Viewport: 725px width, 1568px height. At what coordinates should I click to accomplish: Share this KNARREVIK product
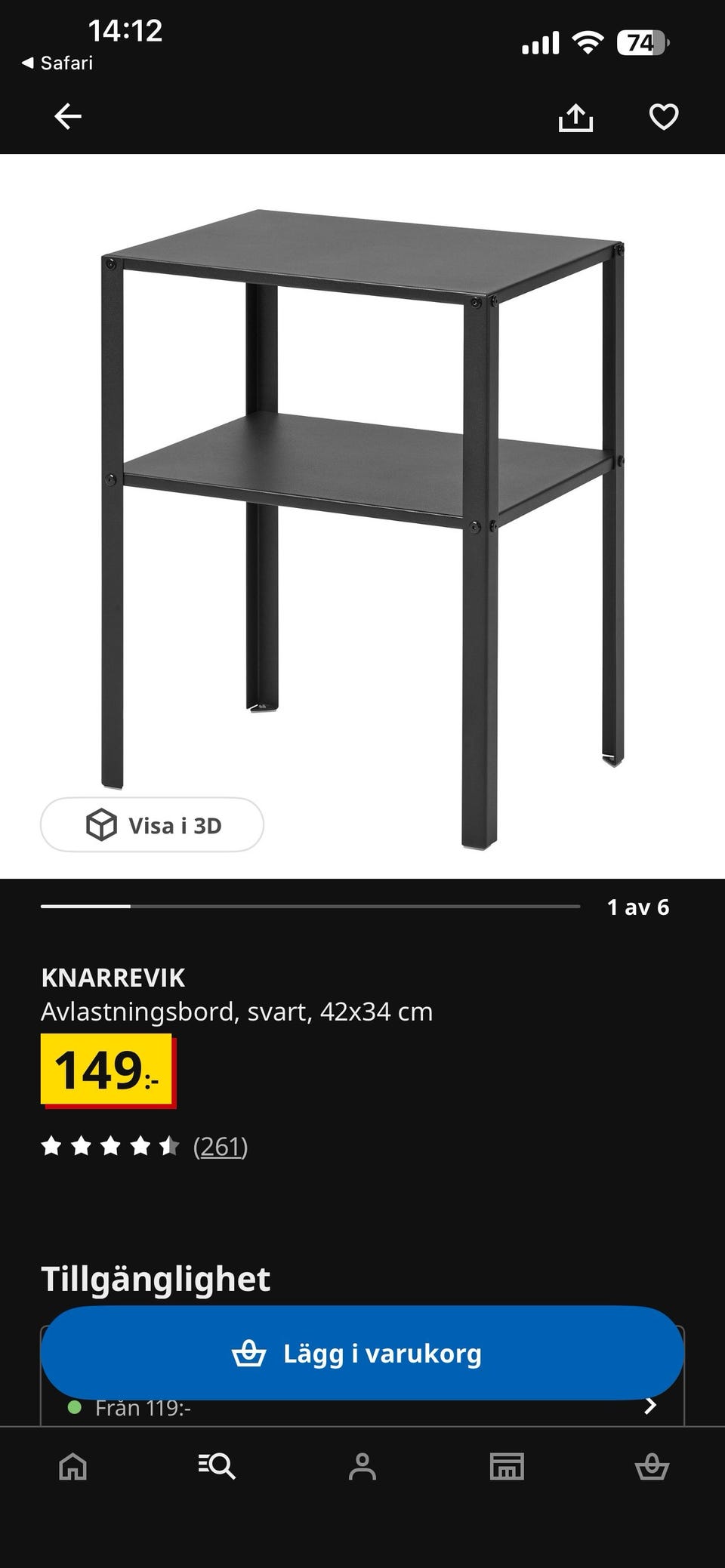point(575,117)
